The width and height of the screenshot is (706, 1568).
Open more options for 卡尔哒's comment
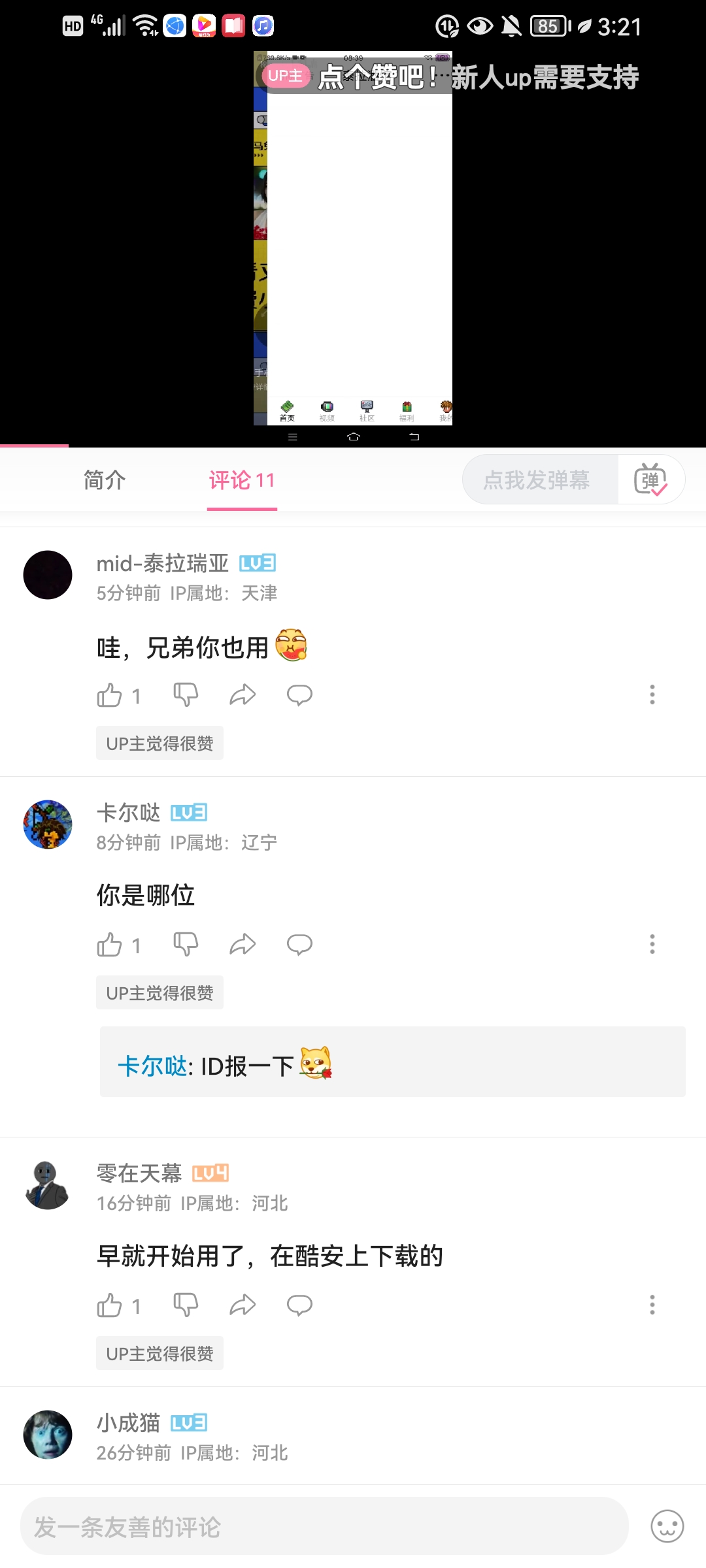pyautogui.click(x=652, y=944)
